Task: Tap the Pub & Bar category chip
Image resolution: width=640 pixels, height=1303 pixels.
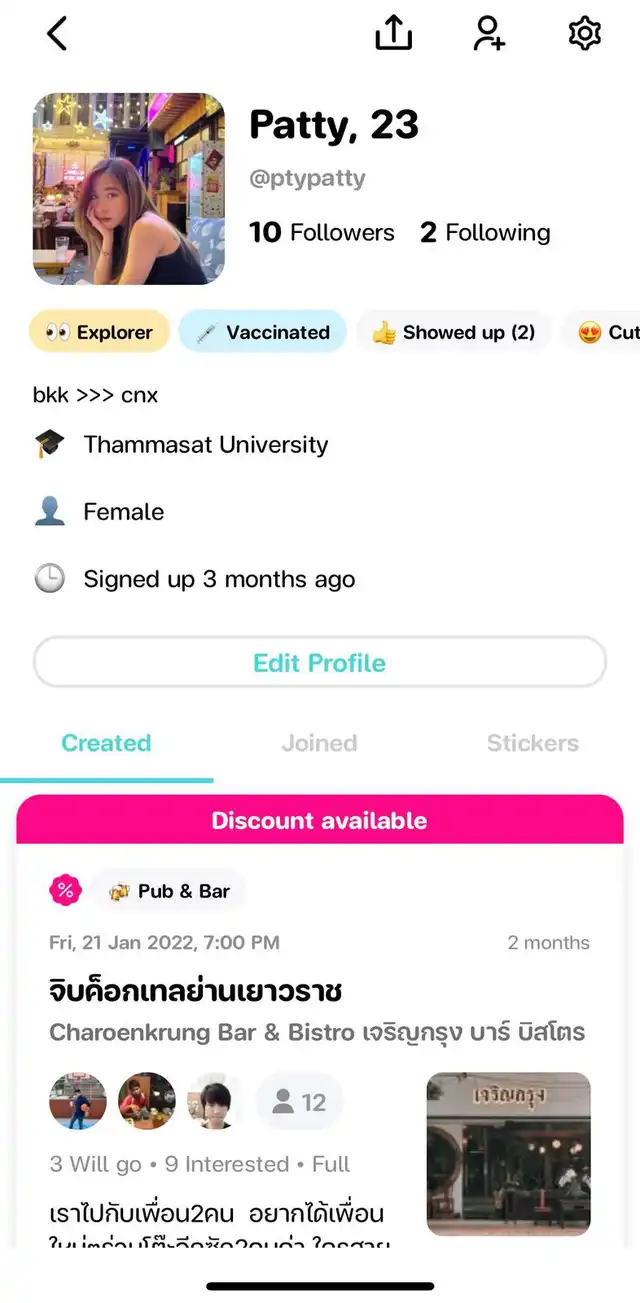Action: pos(169,891)
